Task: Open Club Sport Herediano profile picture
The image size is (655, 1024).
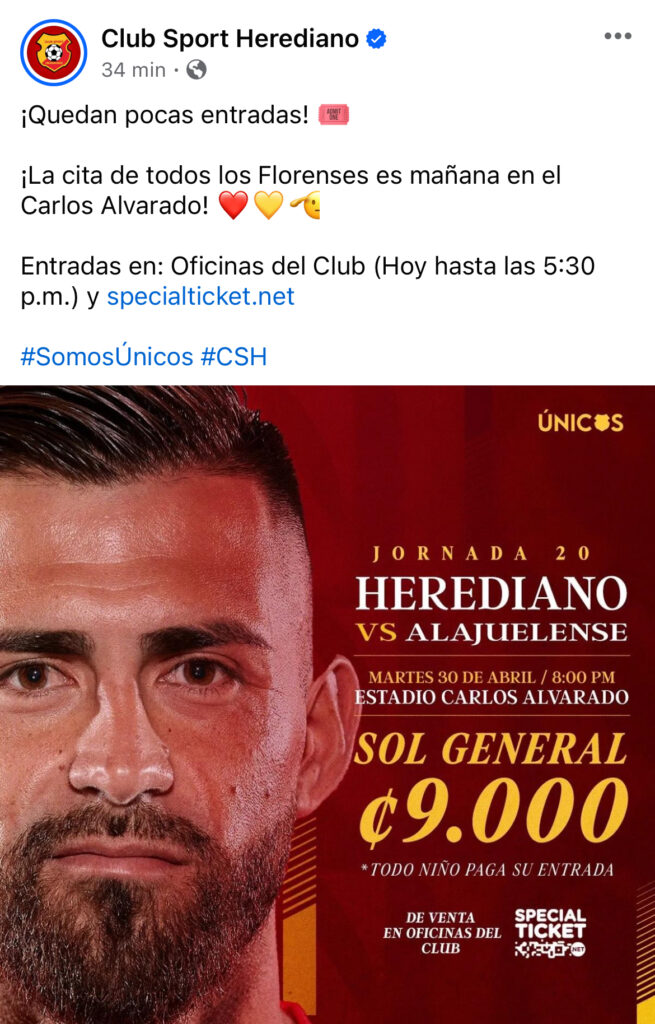Action: (53, 52)
